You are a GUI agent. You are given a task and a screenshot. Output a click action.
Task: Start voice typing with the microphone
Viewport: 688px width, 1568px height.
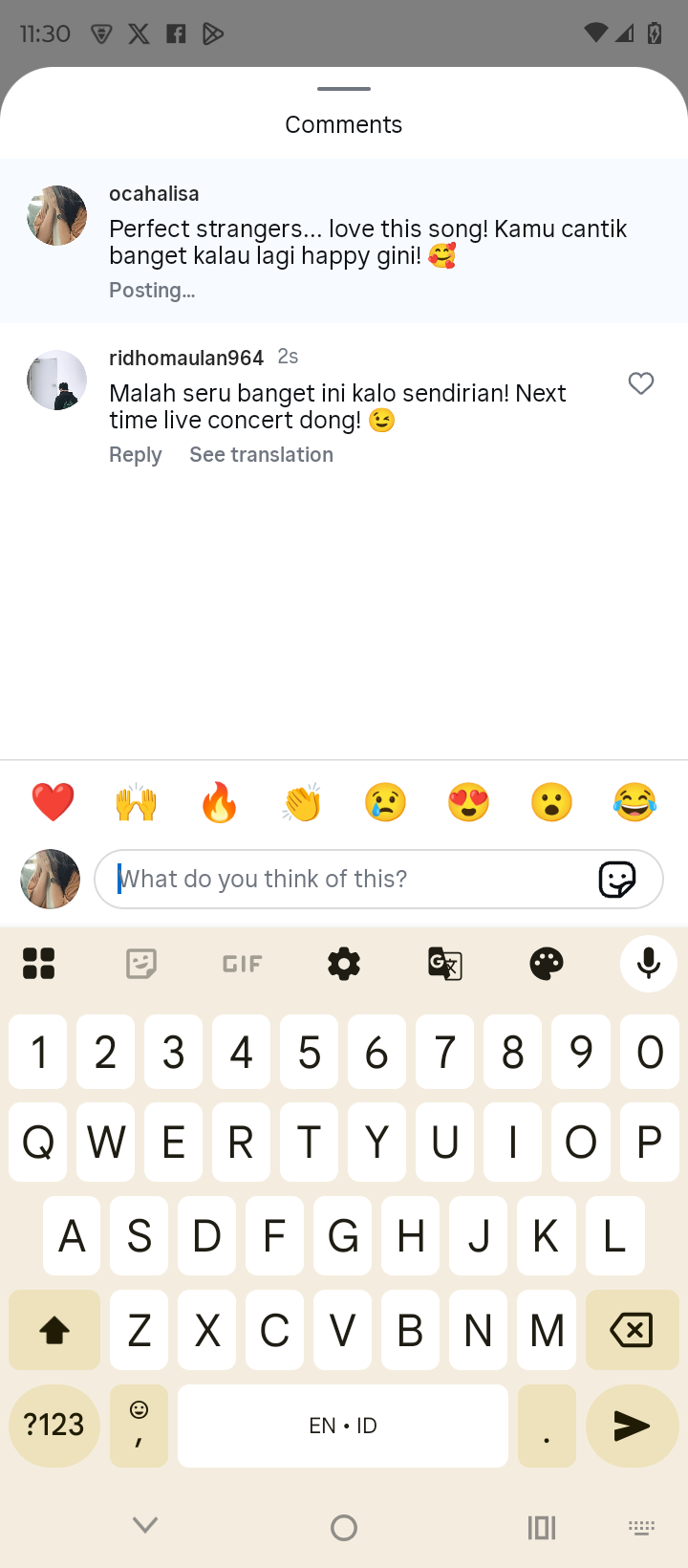pos(648,964)
